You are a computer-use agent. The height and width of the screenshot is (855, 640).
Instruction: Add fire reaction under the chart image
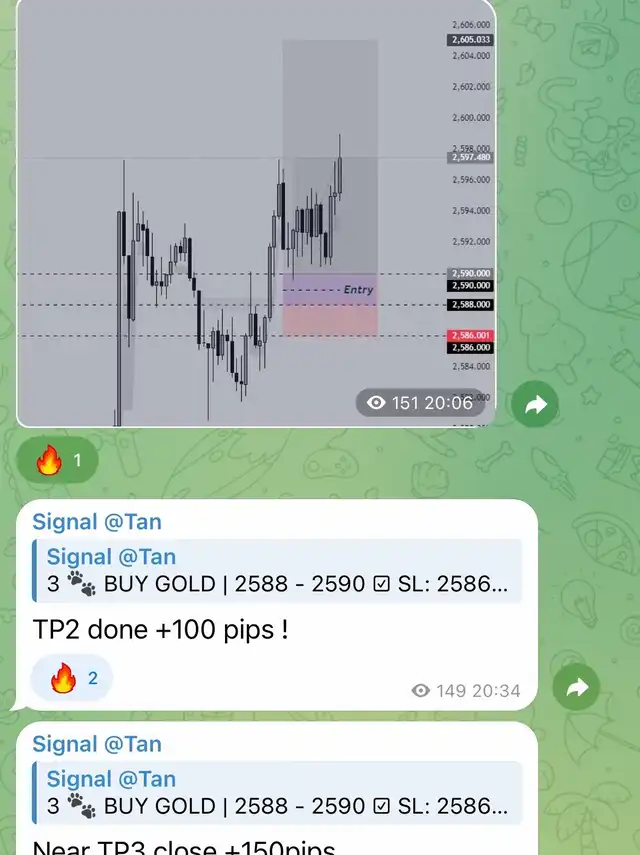[x=58, y=460]
